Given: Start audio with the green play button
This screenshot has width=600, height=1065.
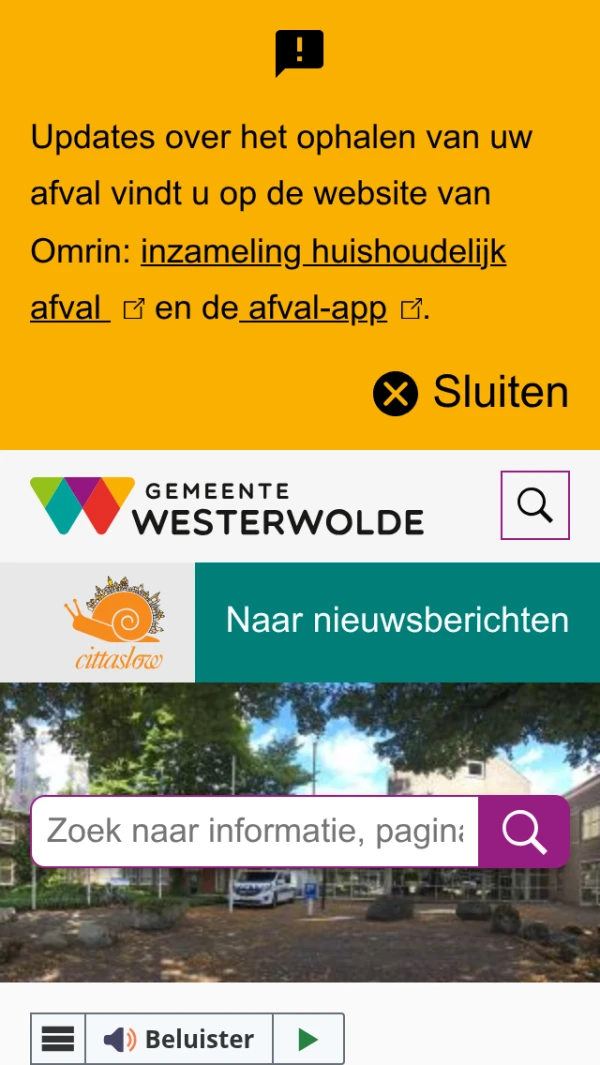Looking at the screenshot, I should pyautogui.click(x=308, y=1040).
